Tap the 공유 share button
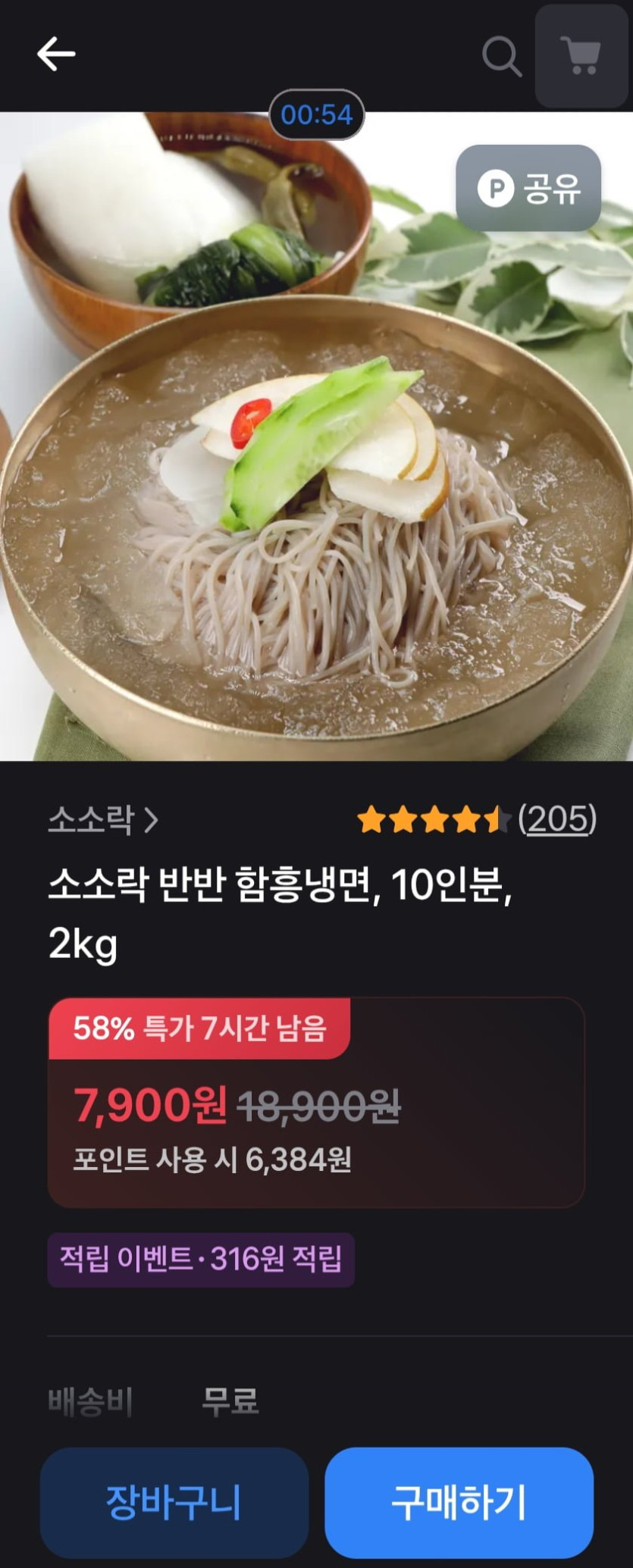The height and width of the screenshot is (1568, 633). (528, 188)
